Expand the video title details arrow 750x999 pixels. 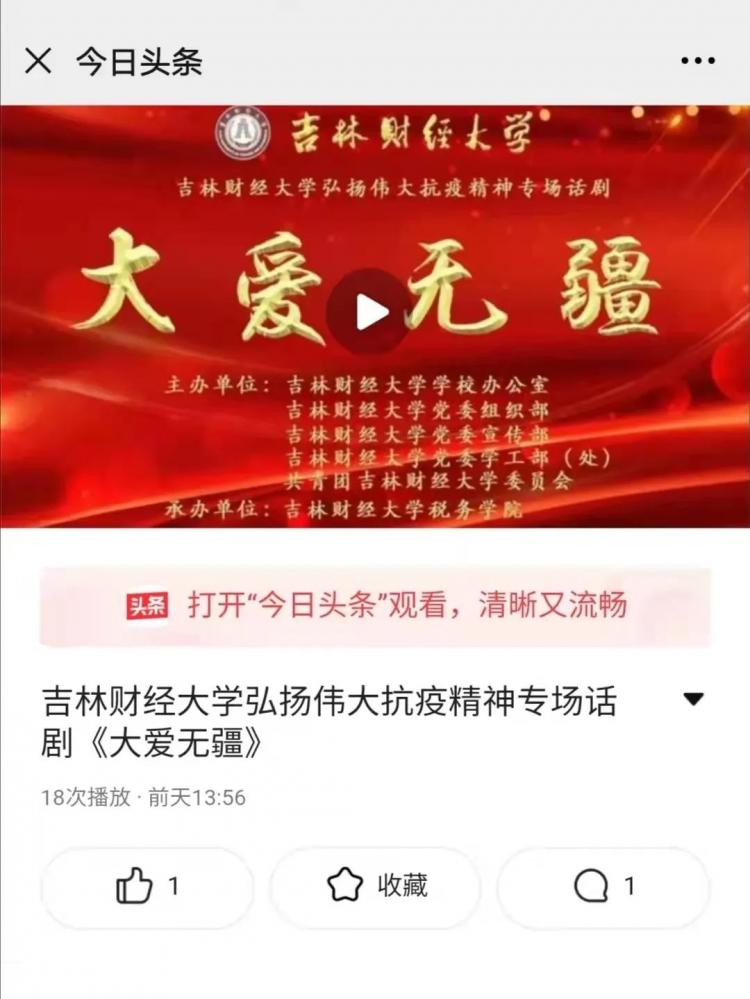tap(693, 700)
